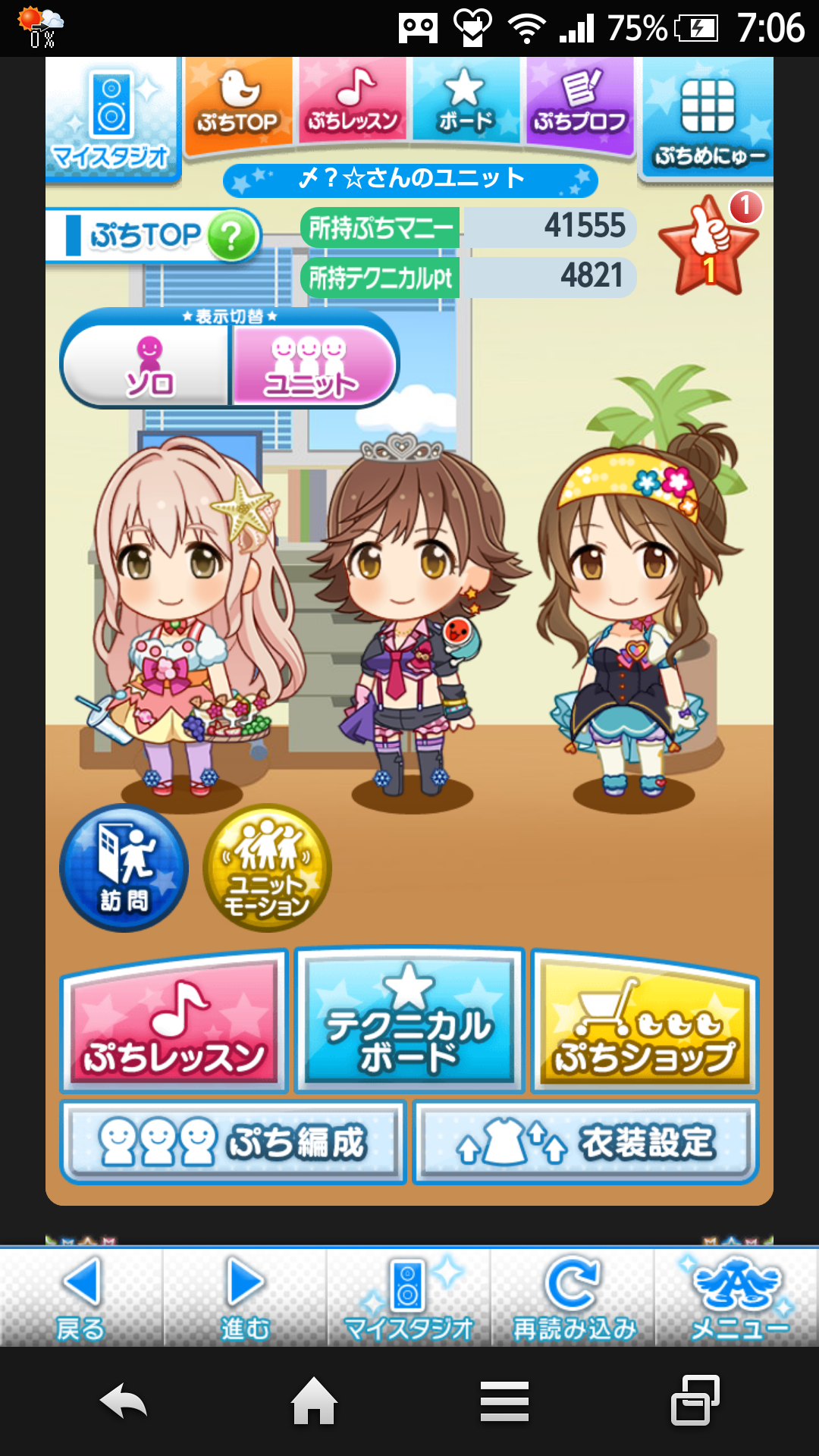Viewport: 819px width, 1456px height.
Task: Switch display to ユニット
Action: pos(311,366)
